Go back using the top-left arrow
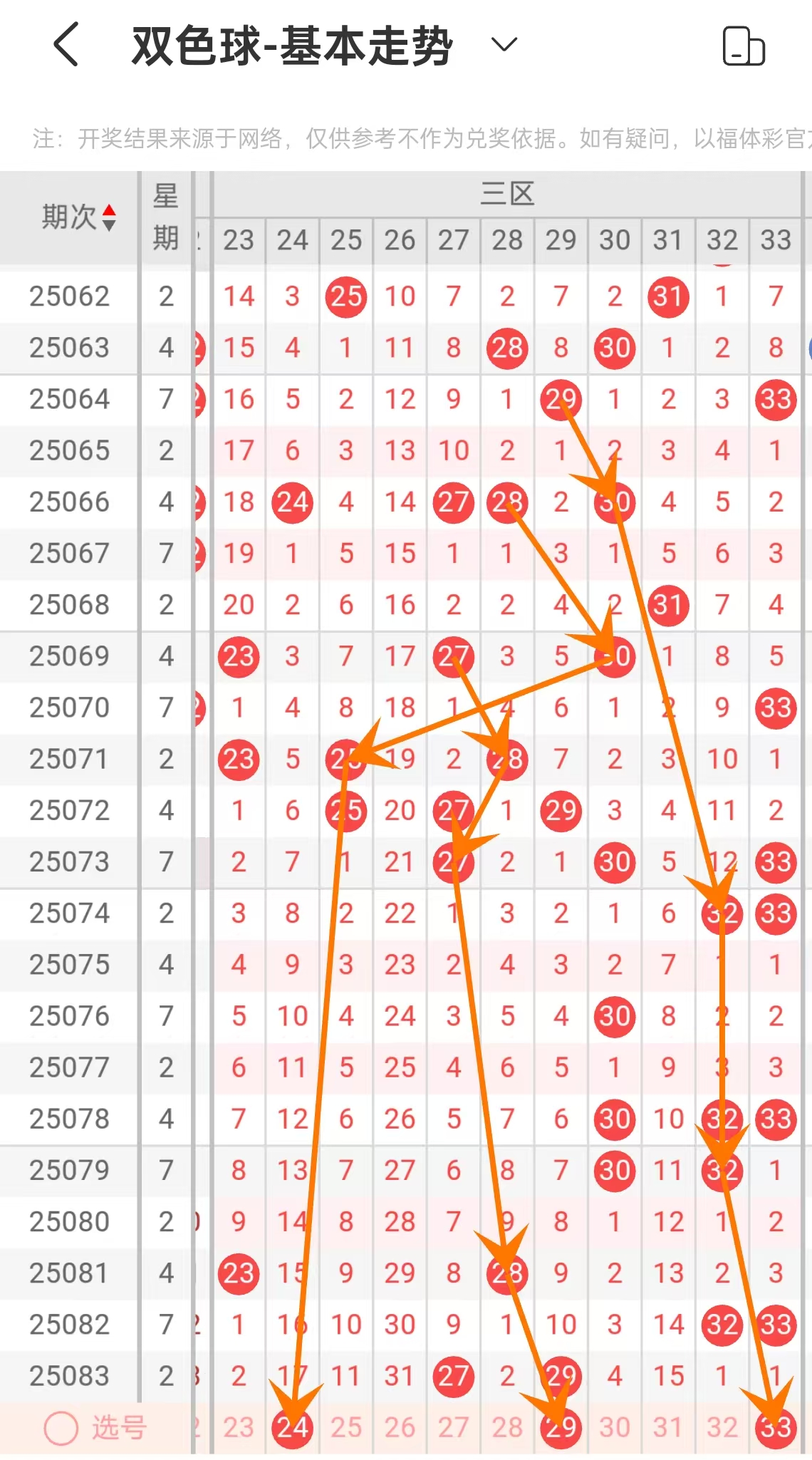The height and width of the screenshot is (1460, 812). pos(66,45)
